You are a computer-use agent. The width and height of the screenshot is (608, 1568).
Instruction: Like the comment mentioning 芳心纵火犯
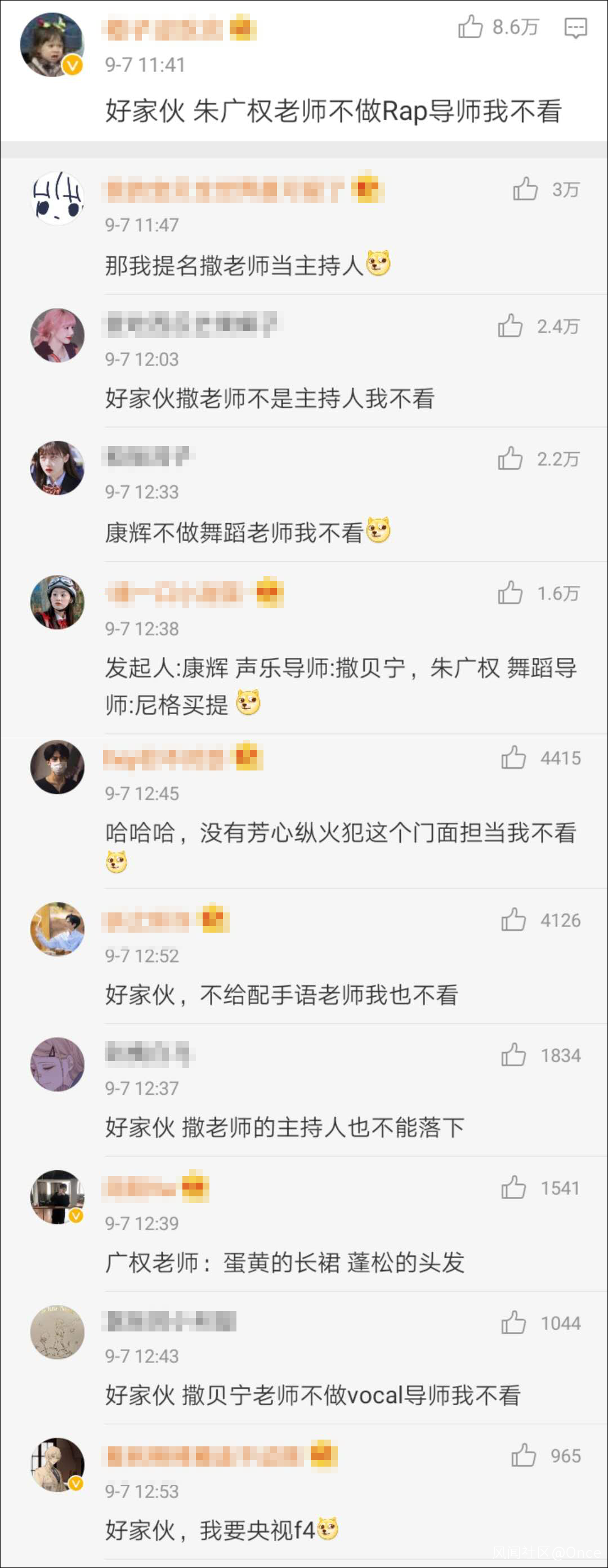(513, 758)
